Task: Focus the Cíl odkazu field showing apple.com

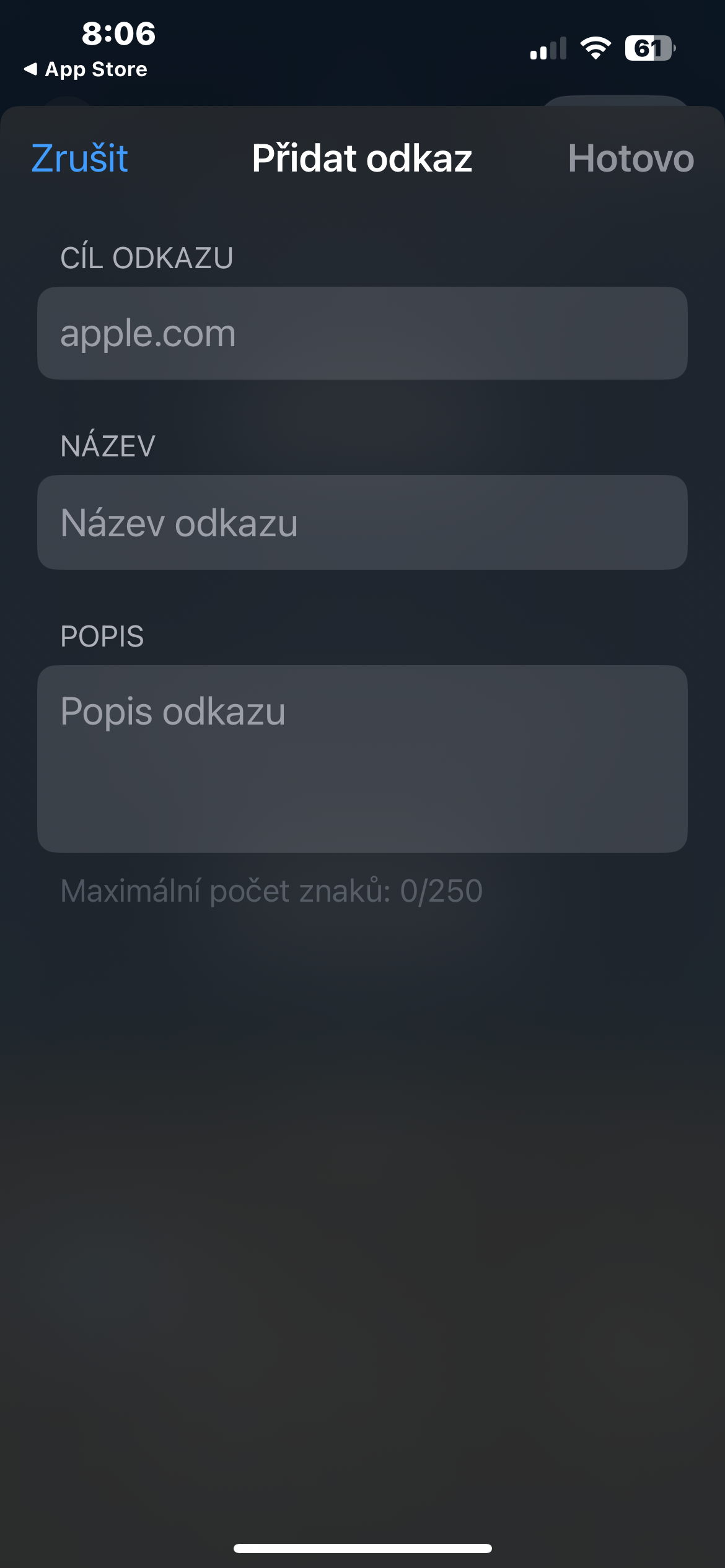Action: click(x=362, y=333)
